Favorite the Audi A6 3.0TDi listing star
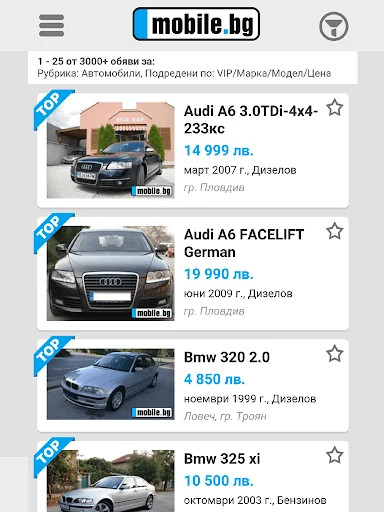 pyautogui.click(x=334, y=108)
